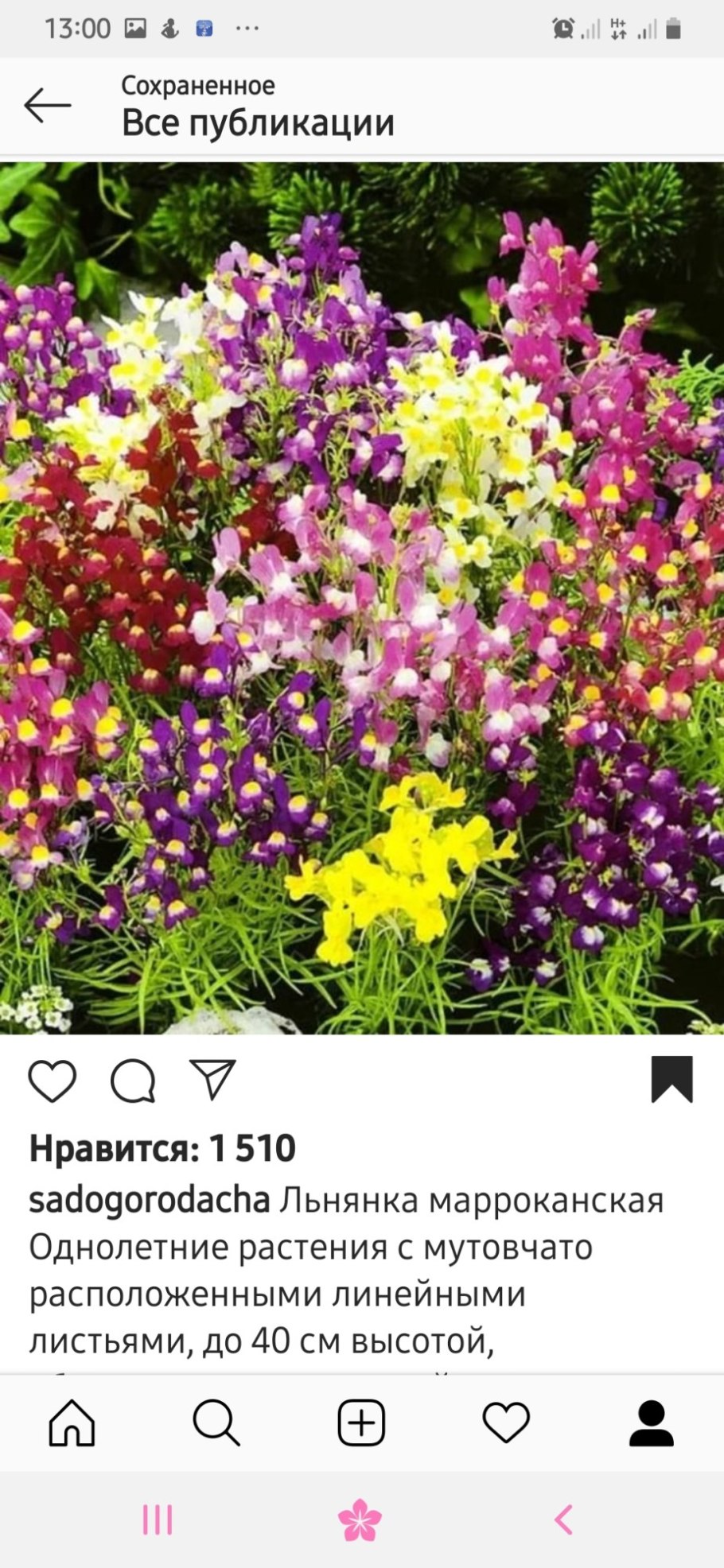Viewport: 724px width, 1568px height.
Task: Switch to the Home feed tab
Action: [72, 1422]
